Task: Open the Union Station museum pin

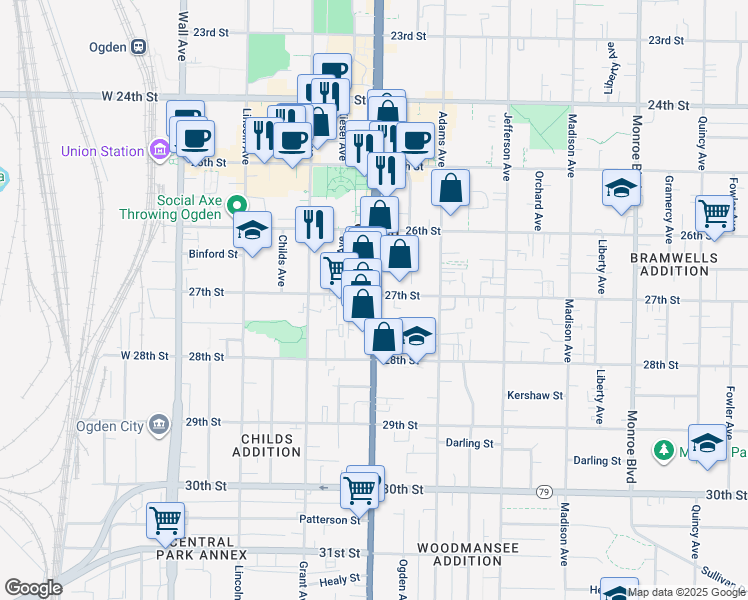Action: (159, 152)
